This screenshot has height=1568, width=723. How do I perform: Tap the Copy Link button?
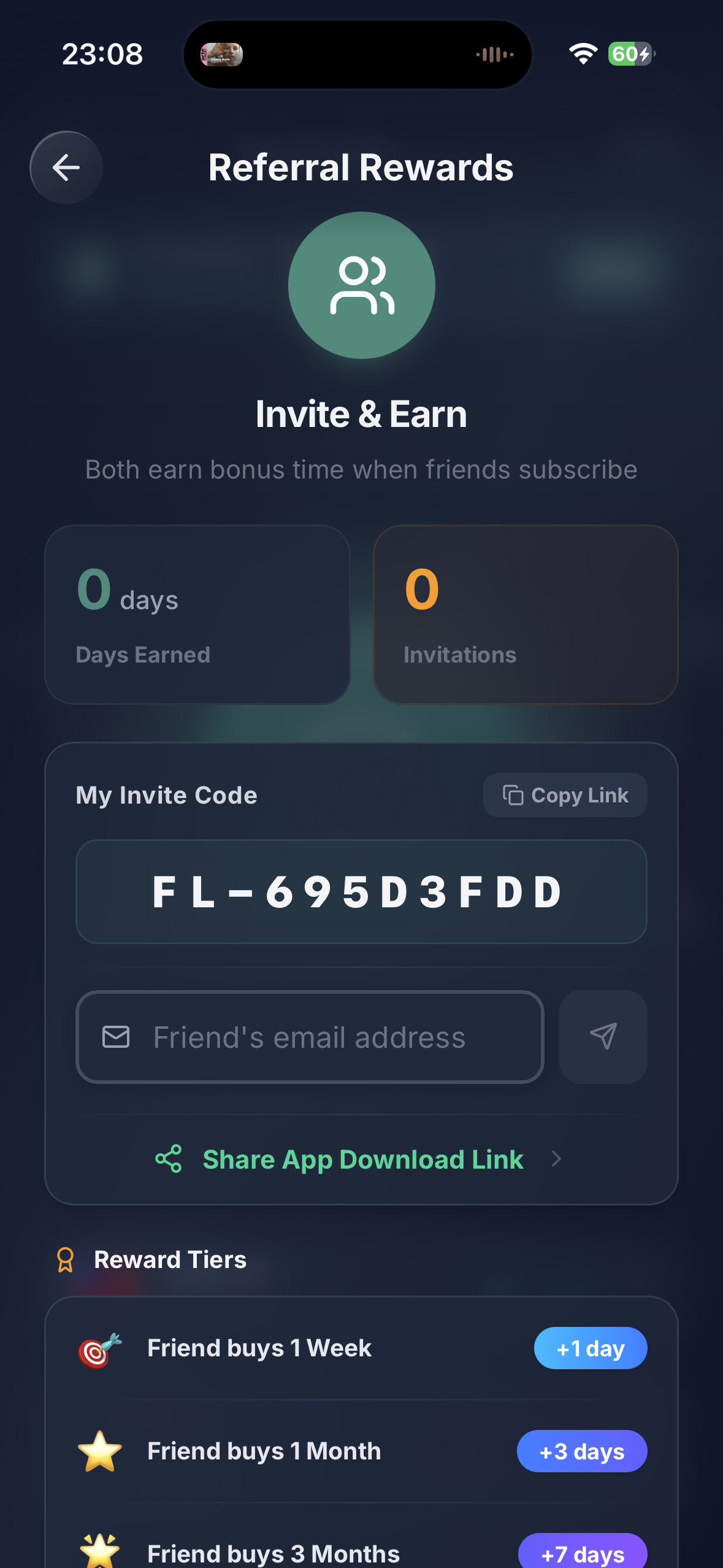pos(564,794)
